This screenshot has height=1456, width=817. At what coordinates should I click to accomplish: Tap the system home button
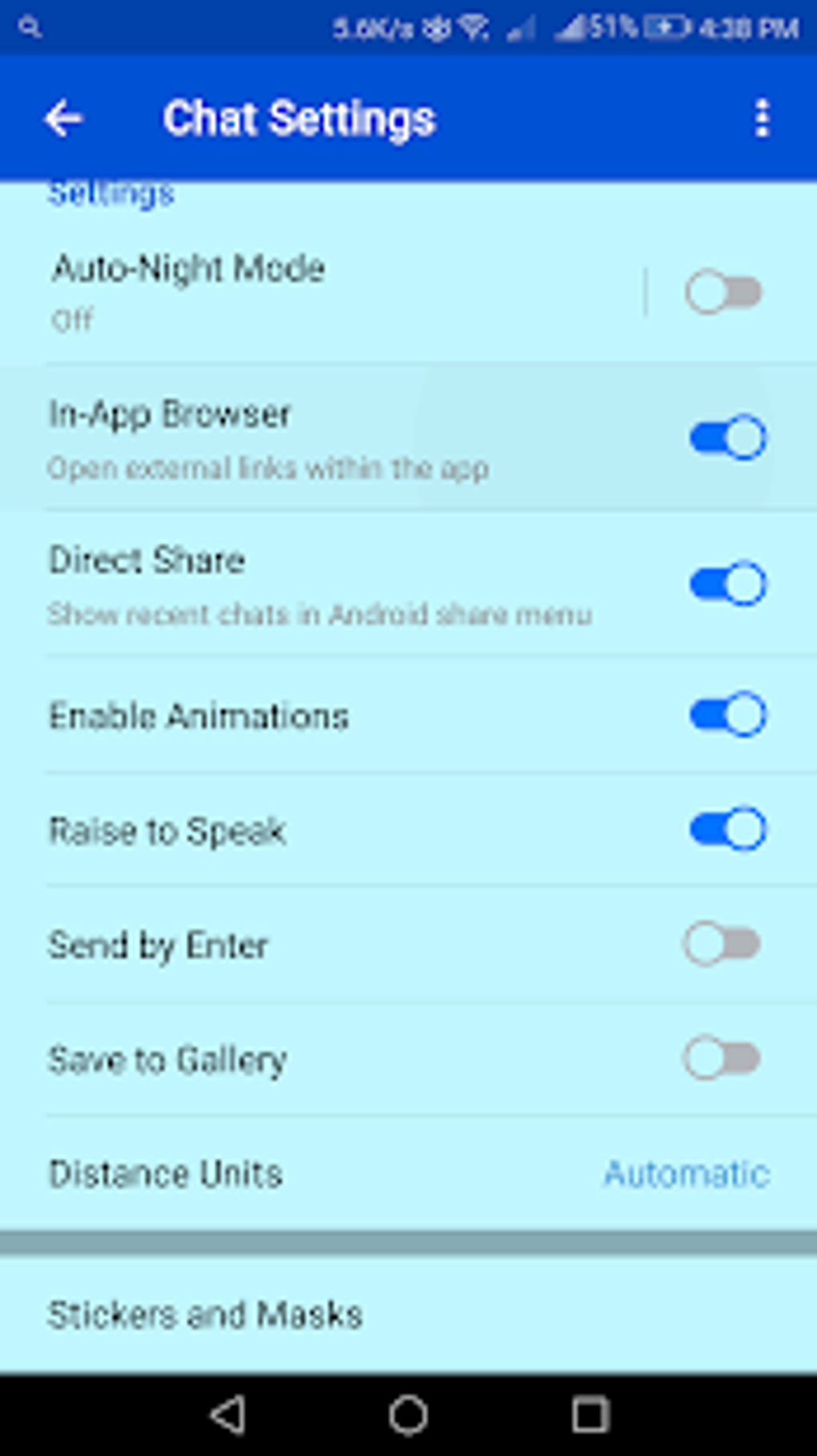(x=408, y=1414)
